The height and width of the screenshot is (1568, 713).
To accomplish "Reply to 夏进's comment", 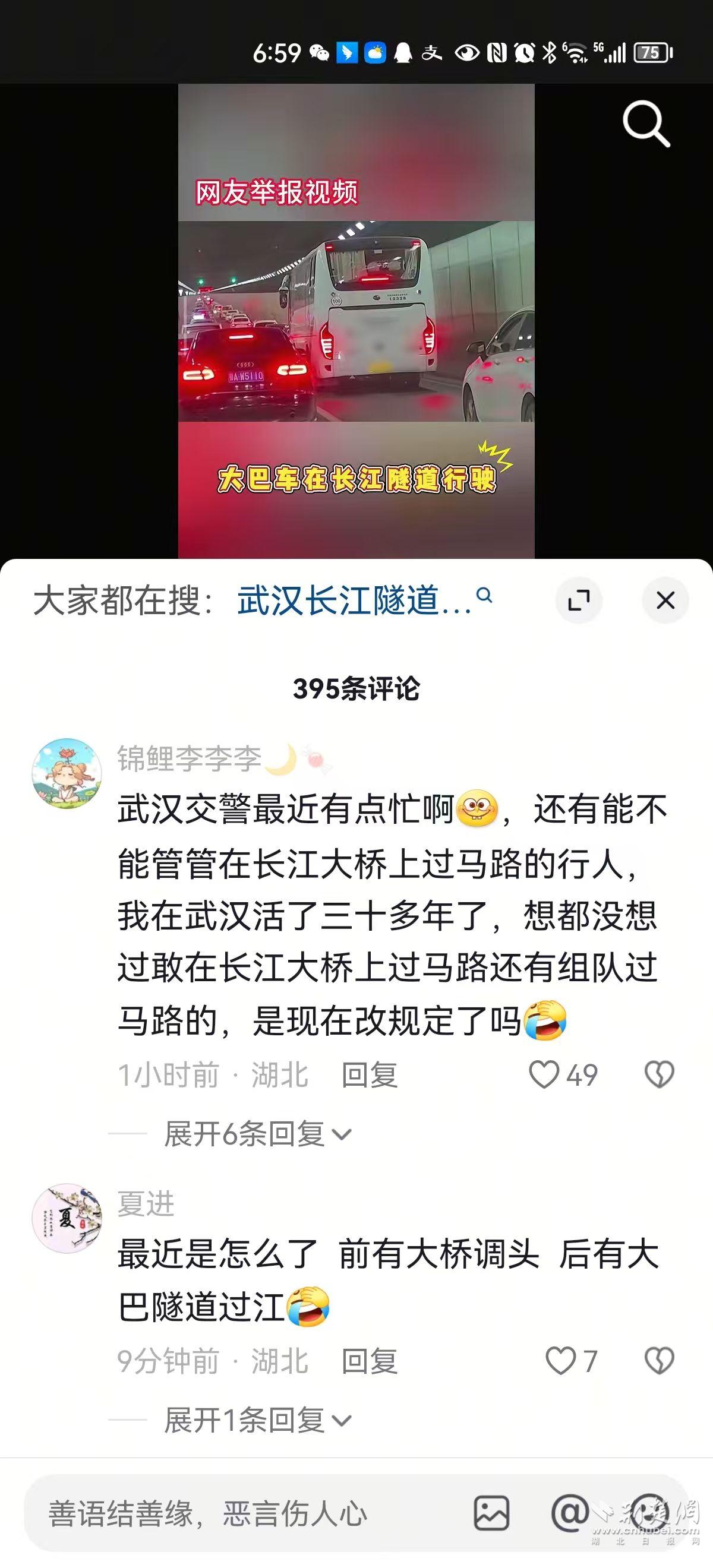I will 369,1361.
